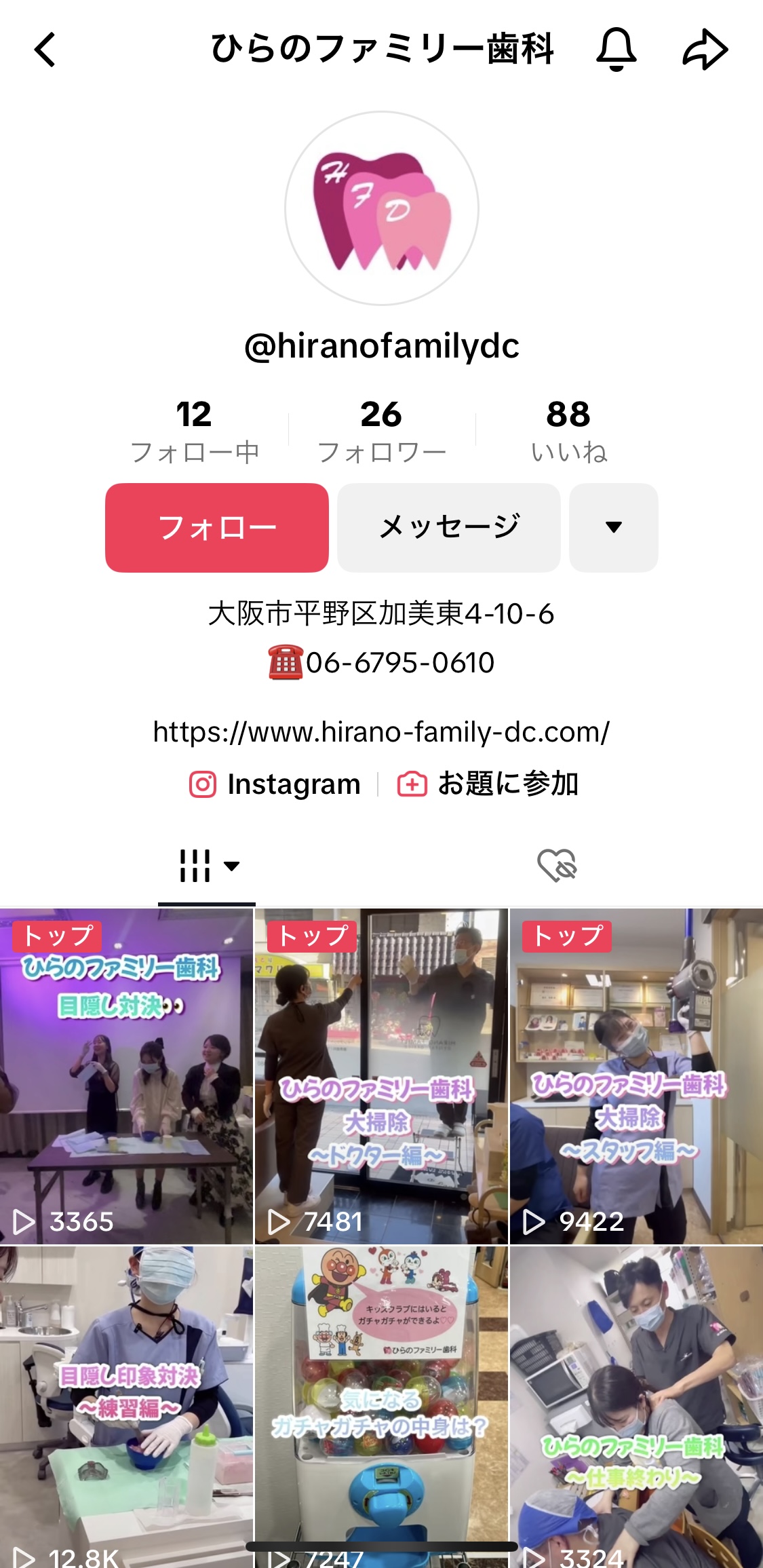This screenshot has width=763, height=1568.
Task: View the フォロー中 list
Action: (195, 432)
